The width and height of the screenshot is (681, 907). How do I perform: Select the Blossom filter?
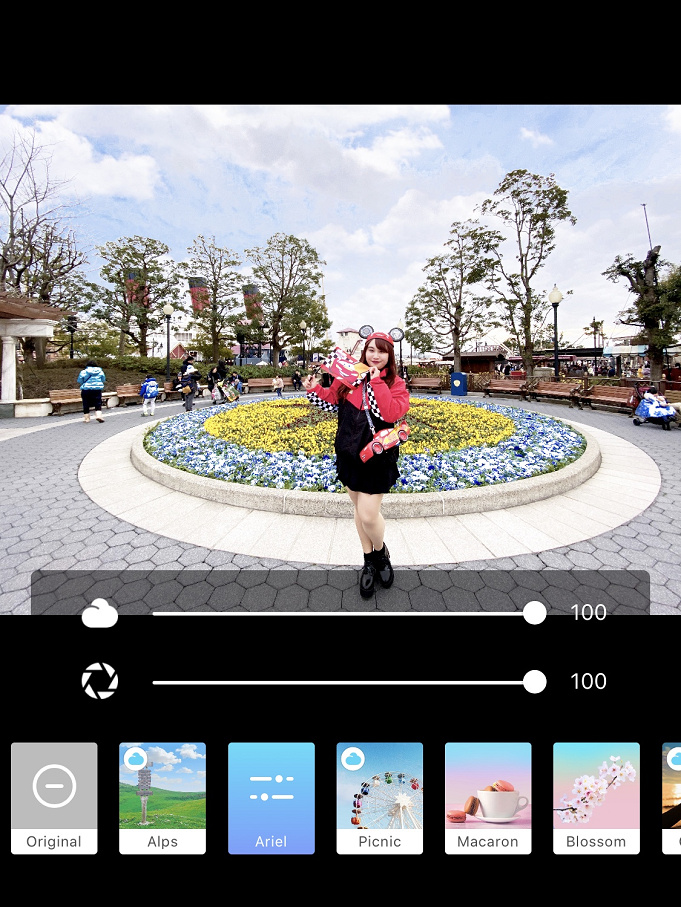596,797
